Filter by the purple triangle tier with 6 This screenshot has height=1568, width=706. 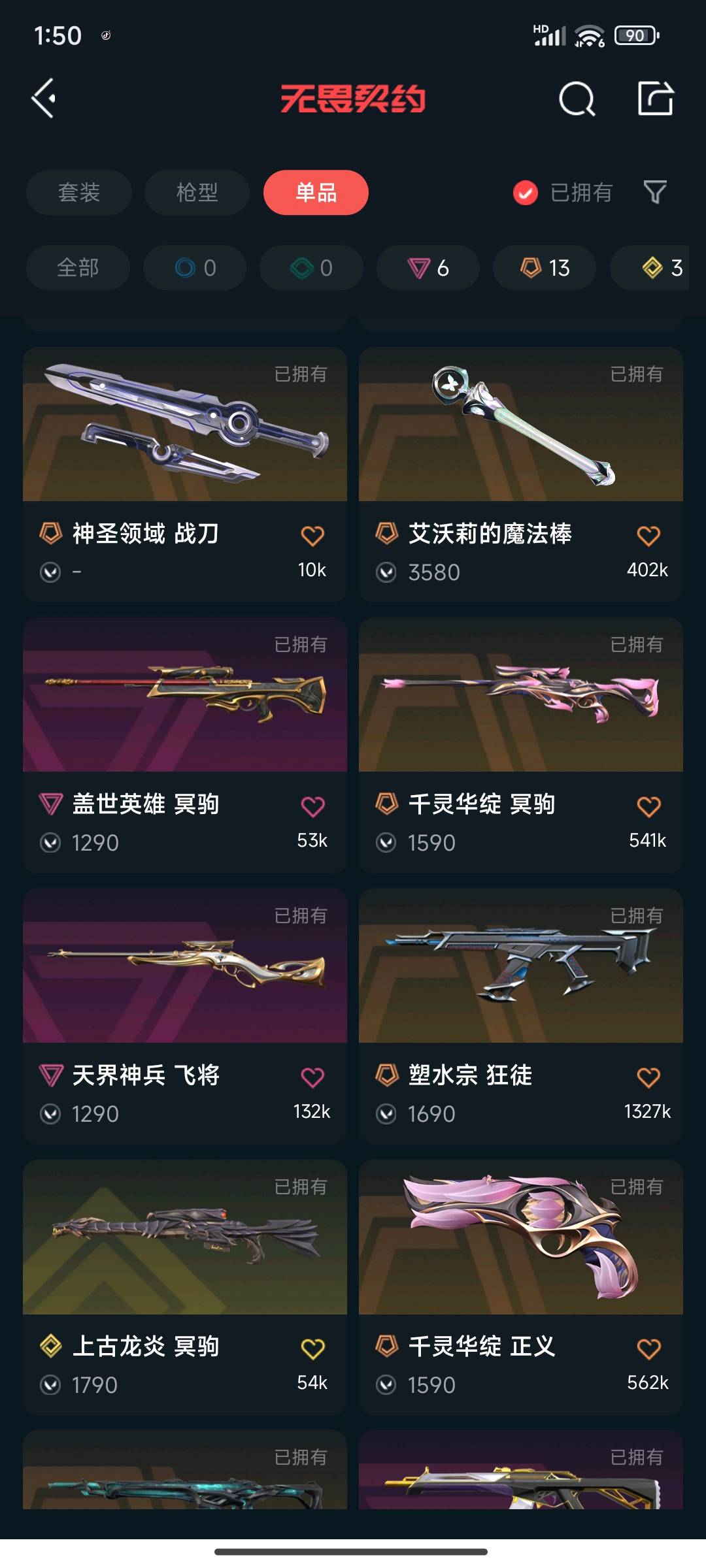[428, 268]
